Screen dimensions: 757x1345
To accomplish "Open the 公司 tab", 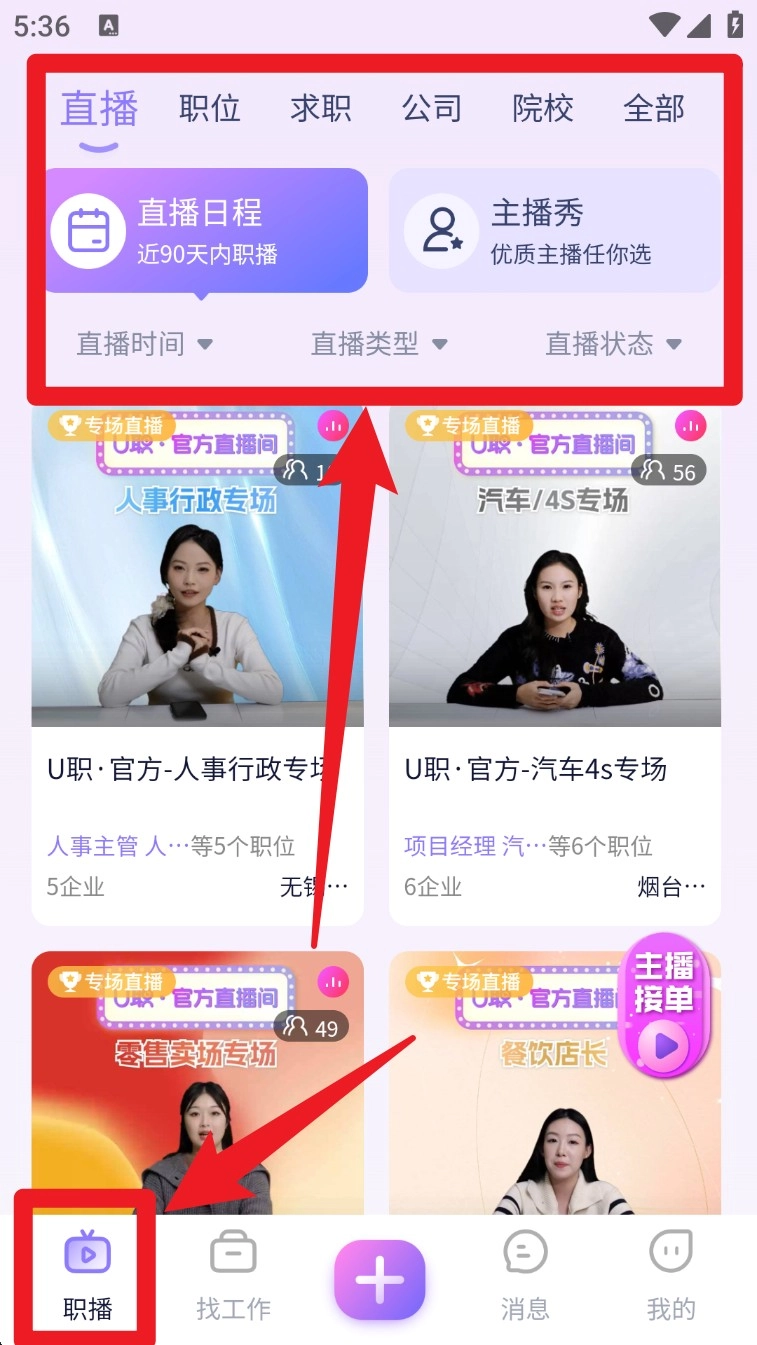I will [x=432, y=108].
